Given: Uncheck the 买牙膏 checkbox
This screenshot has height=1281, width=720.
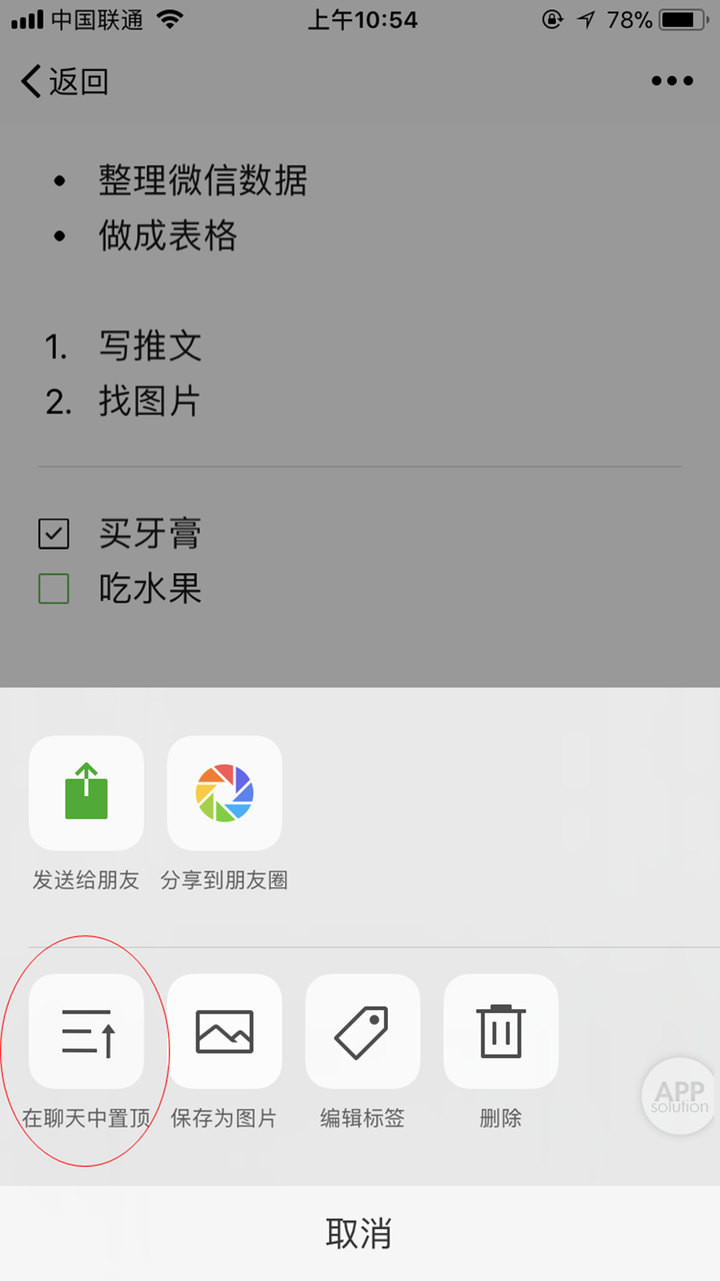Looking at the screenshot, I should pyautogui.click(x=54, y=535).
